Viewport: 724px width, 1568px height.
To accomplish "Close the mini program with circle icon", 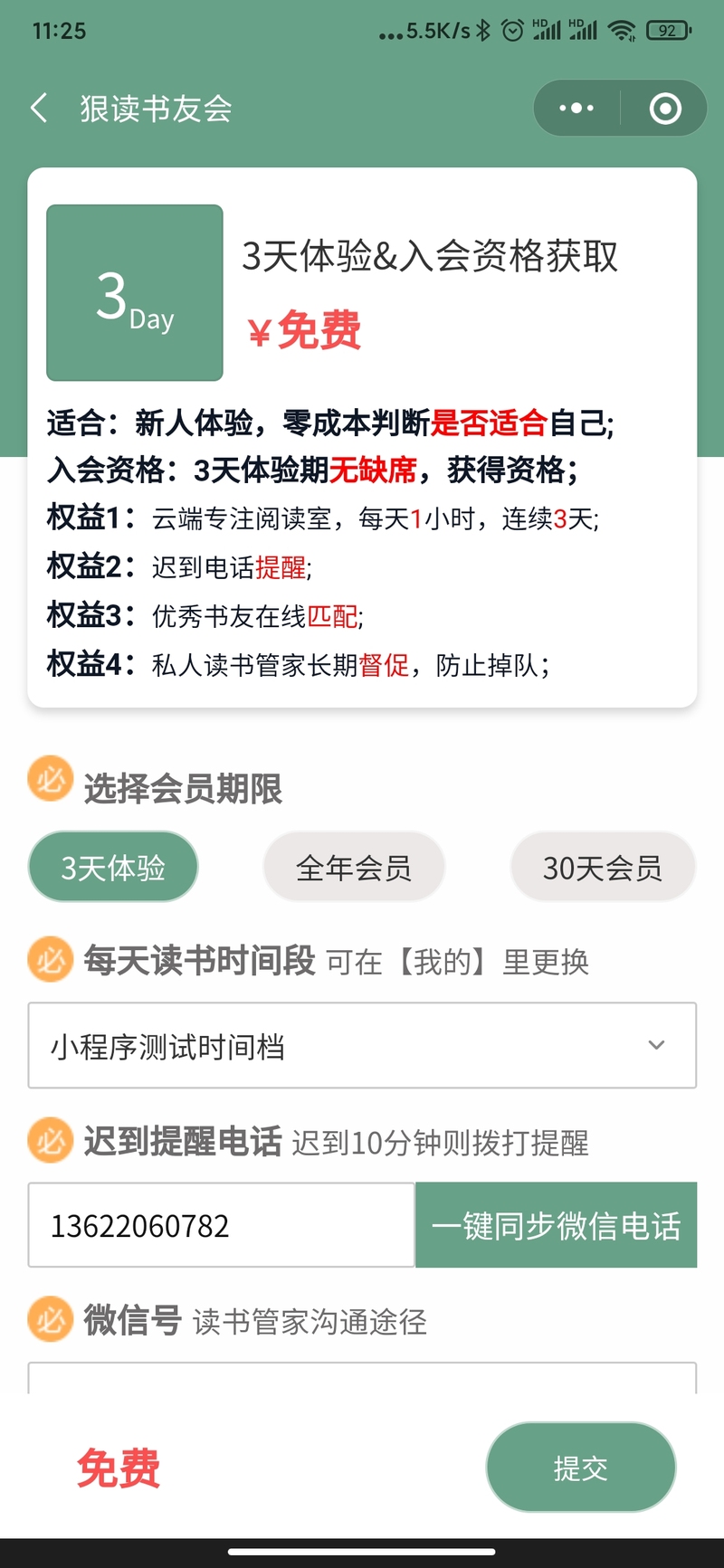I will (665, 109).
